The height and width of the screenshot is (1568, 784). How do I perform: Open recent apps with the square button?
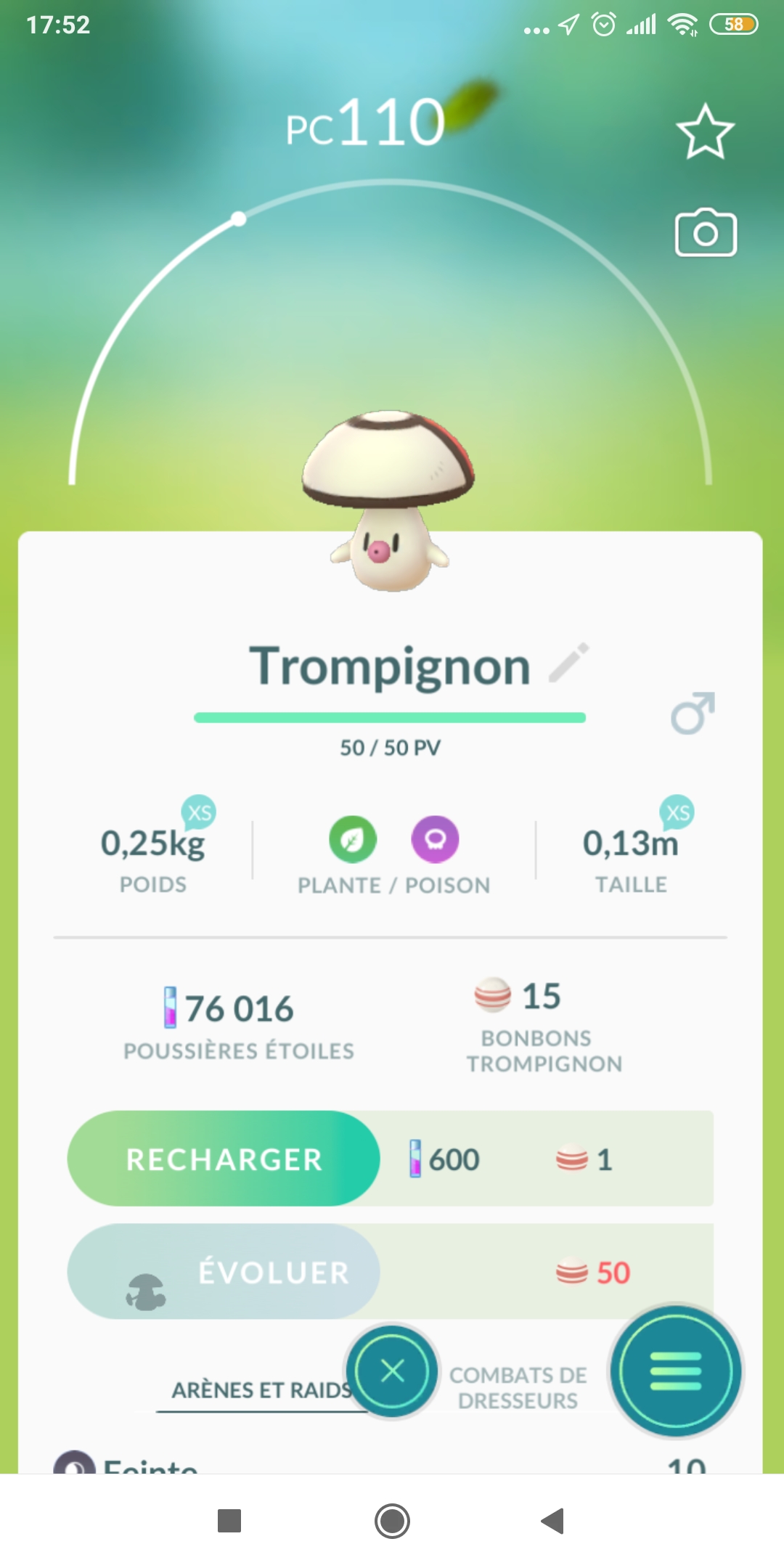229,1521
